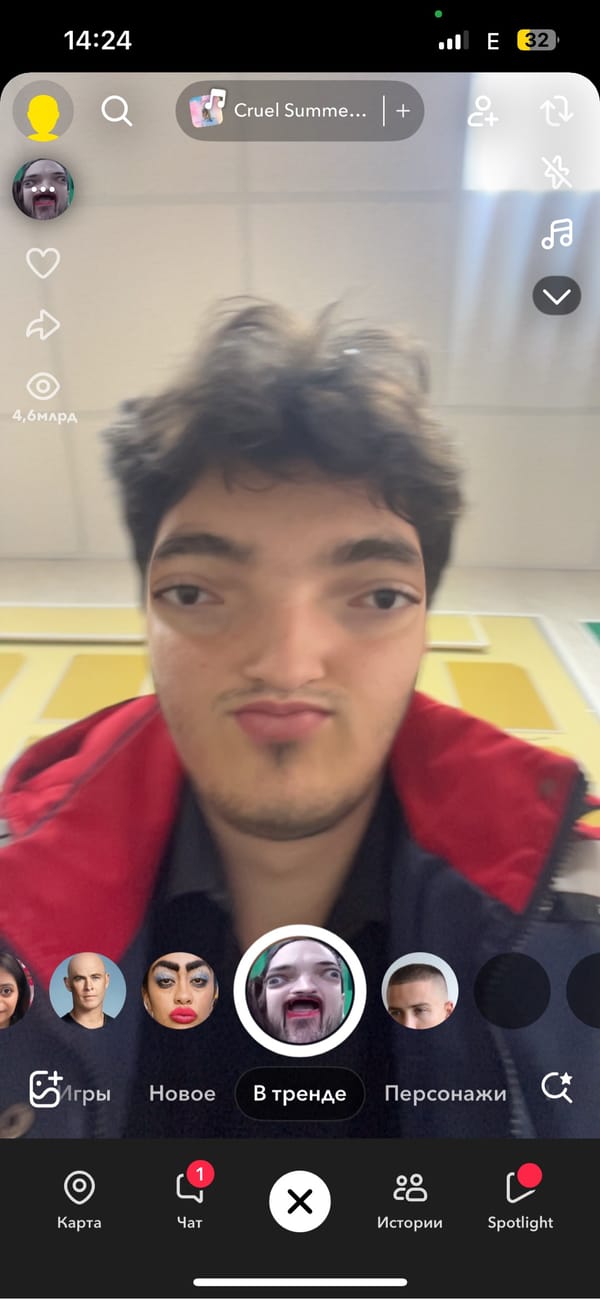
Task: Expand more camera tools
Action: point(557,296)
